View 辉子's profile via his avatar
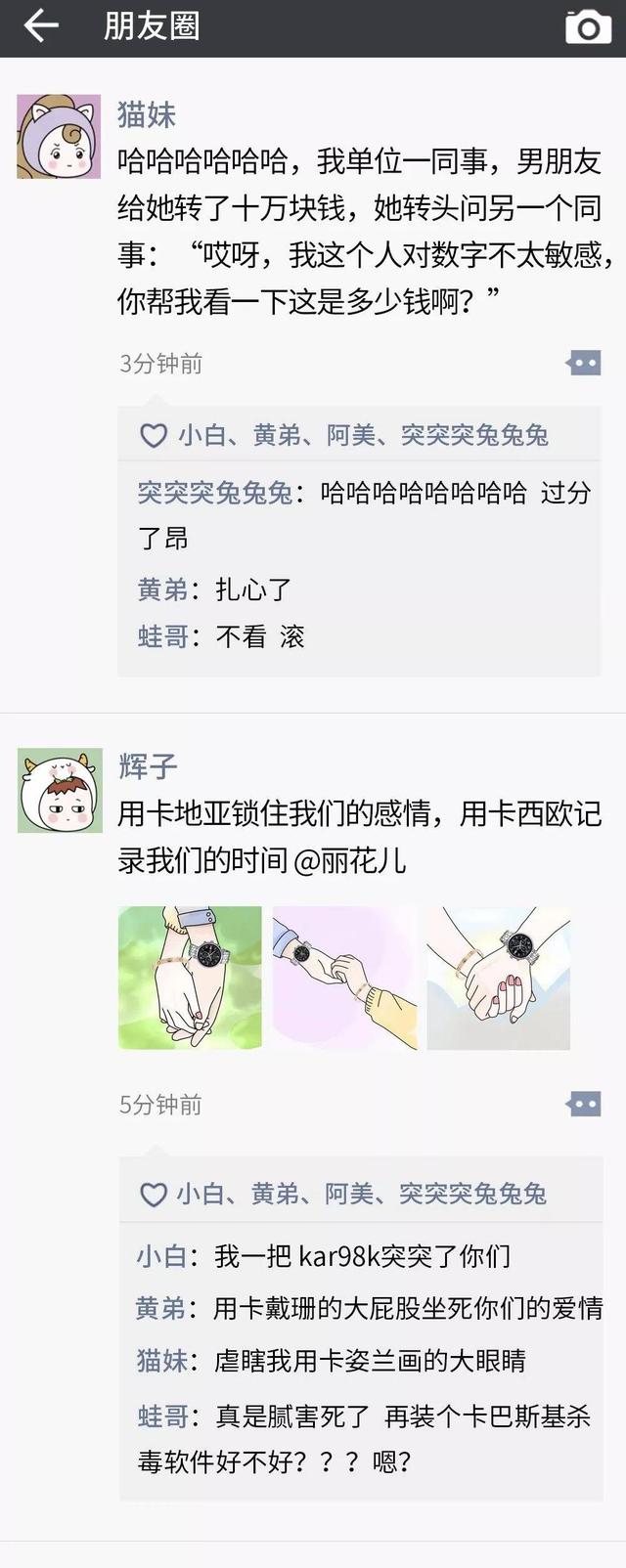This screenshot has height=1568, width=626. [60, 791]
